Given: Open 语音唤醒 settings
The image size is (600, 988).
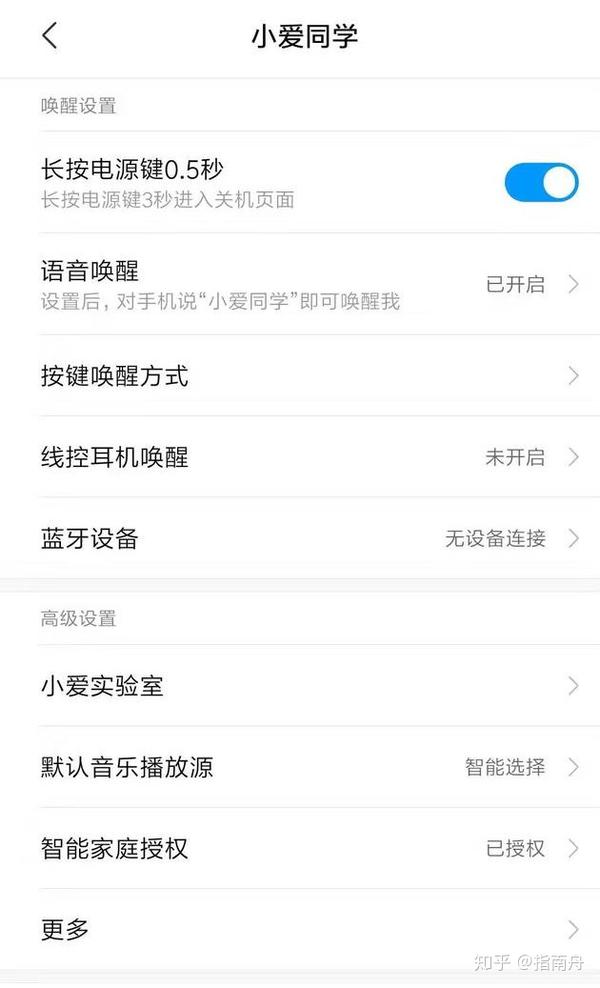Looking at the screenshot, I should click(300, 284).
